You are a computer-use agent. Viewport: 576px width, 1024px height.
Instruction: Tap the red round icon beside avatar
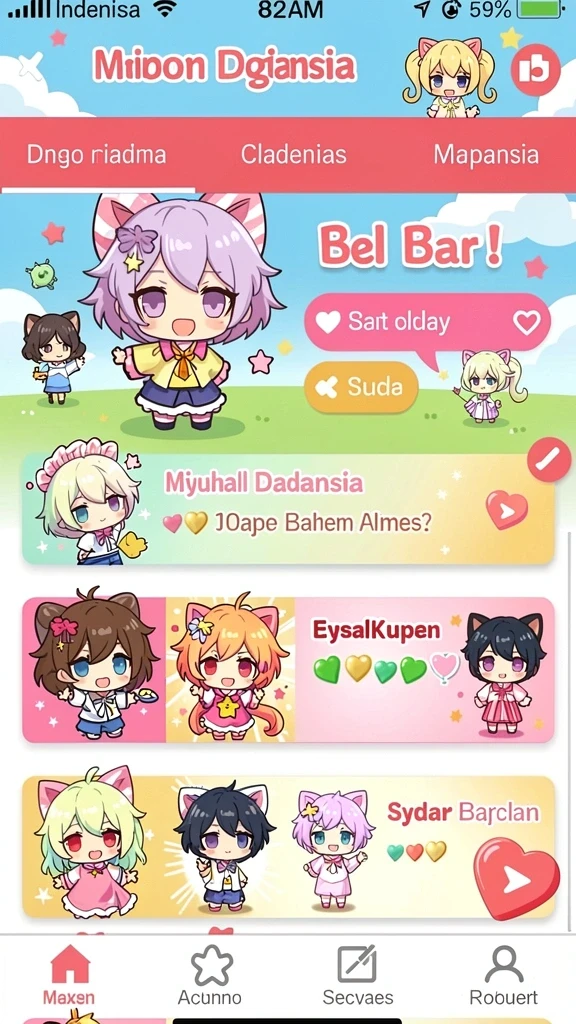pos(536,69)
